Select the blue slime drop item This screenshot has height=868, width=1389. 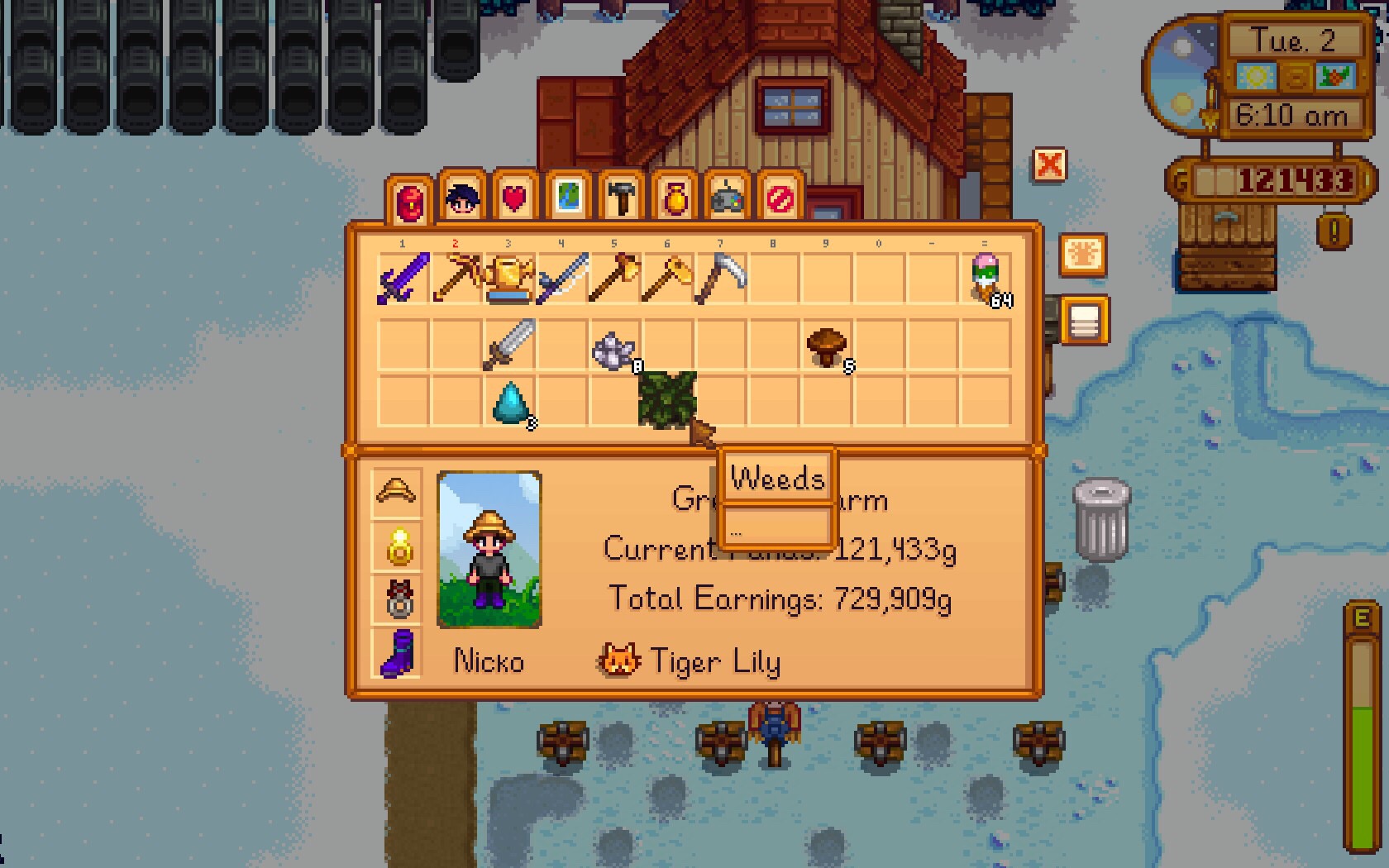click(510, 403)
